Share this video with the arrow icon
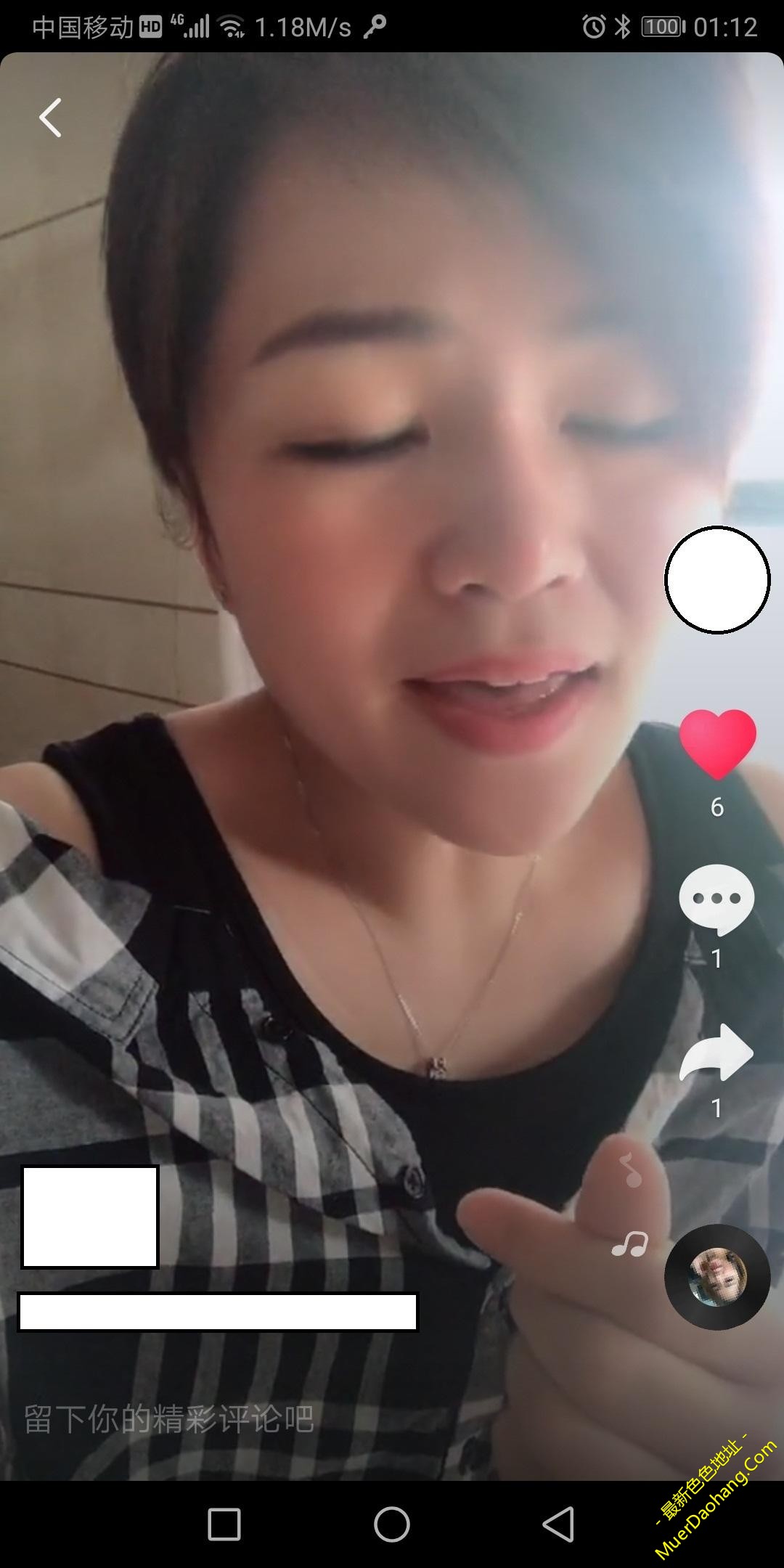This screenshot has height=1568, width=784. 716,1053
